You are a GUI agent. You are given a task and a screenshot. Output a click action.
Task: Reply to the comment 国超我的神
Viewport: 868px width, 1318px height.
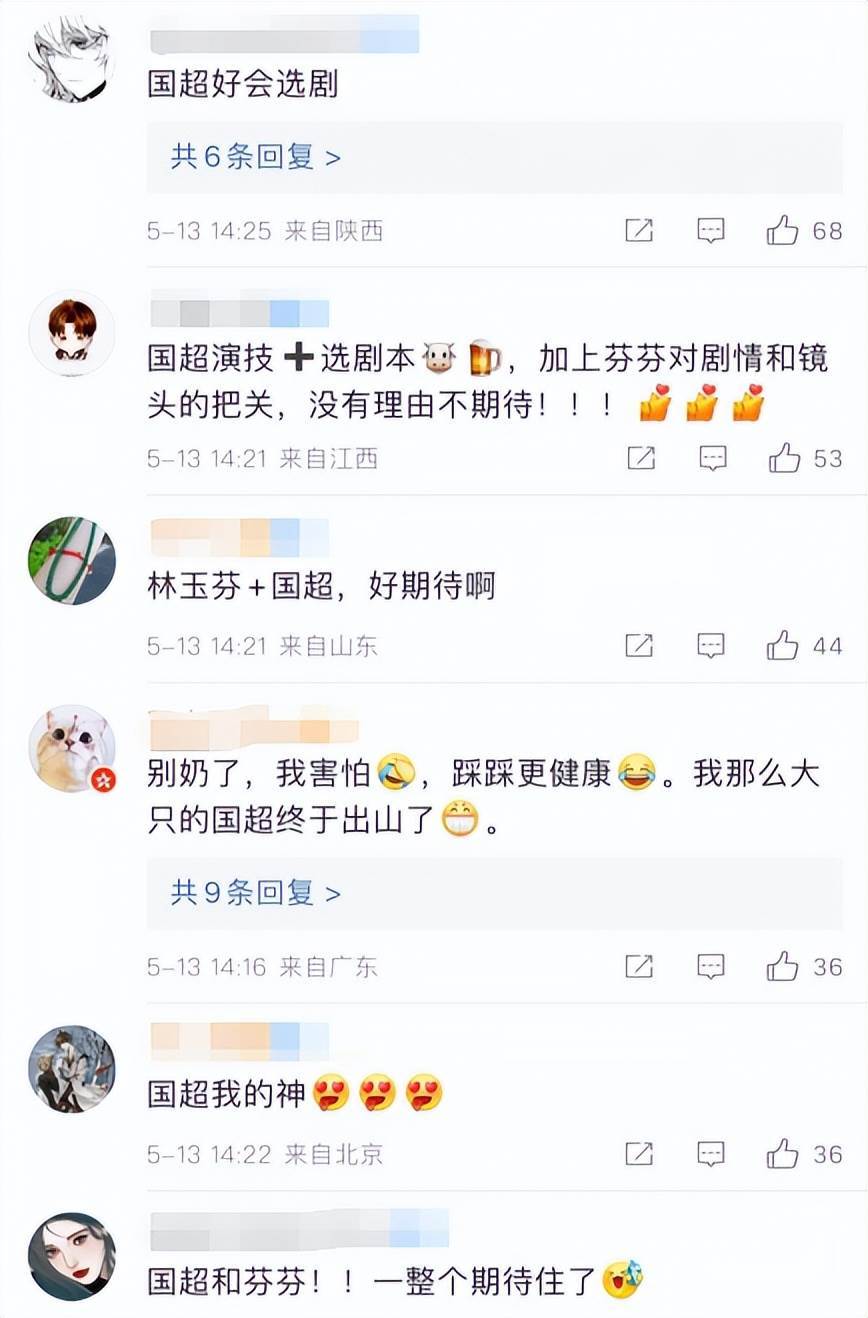pyautogui.click(x=711, y=1154)
